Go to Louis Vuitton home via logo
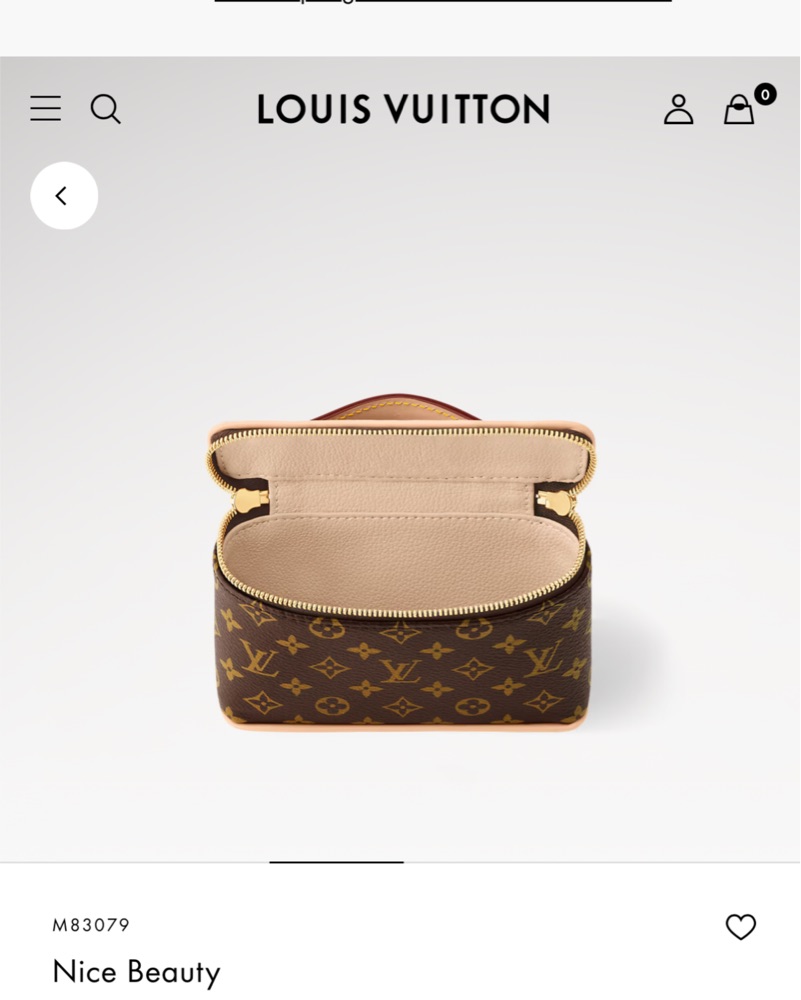 [x=403, y=109]
